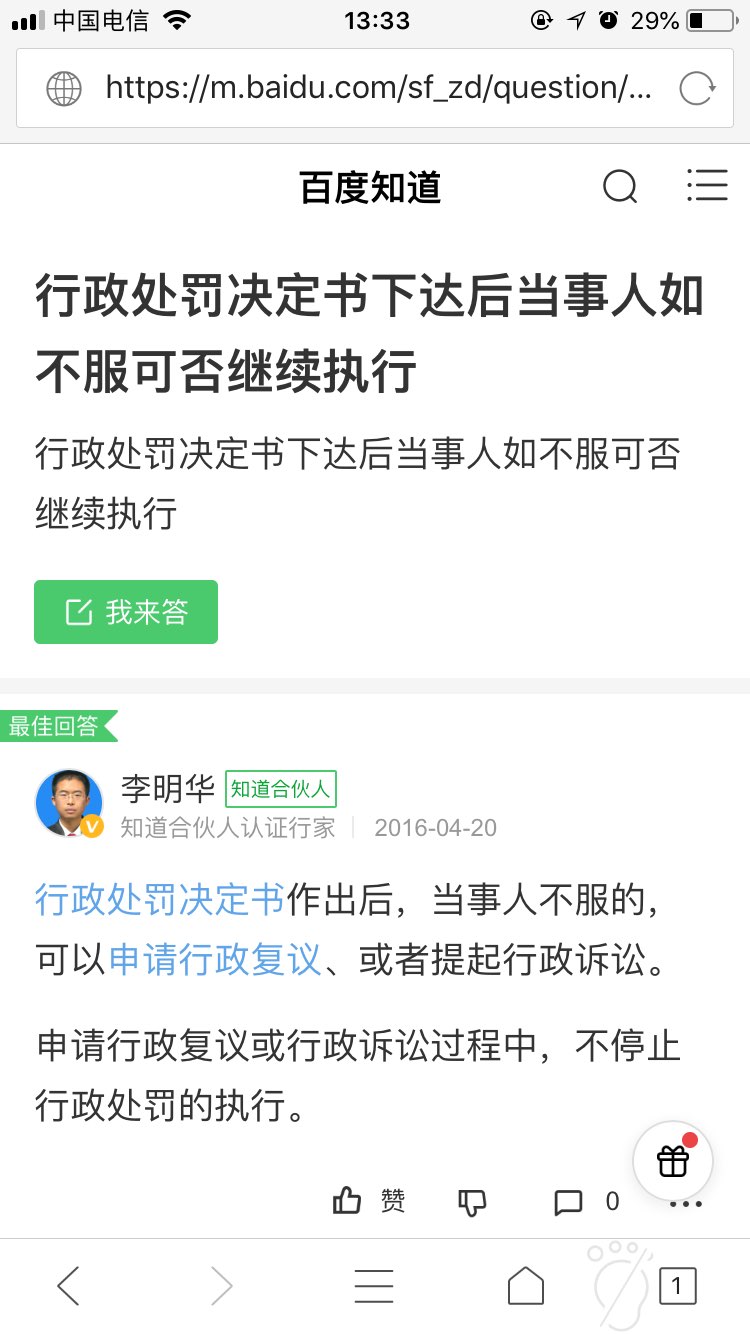Go back with the browser back arrow
The width and height of the screenshot is (750, 1334).
[68, 1286]
